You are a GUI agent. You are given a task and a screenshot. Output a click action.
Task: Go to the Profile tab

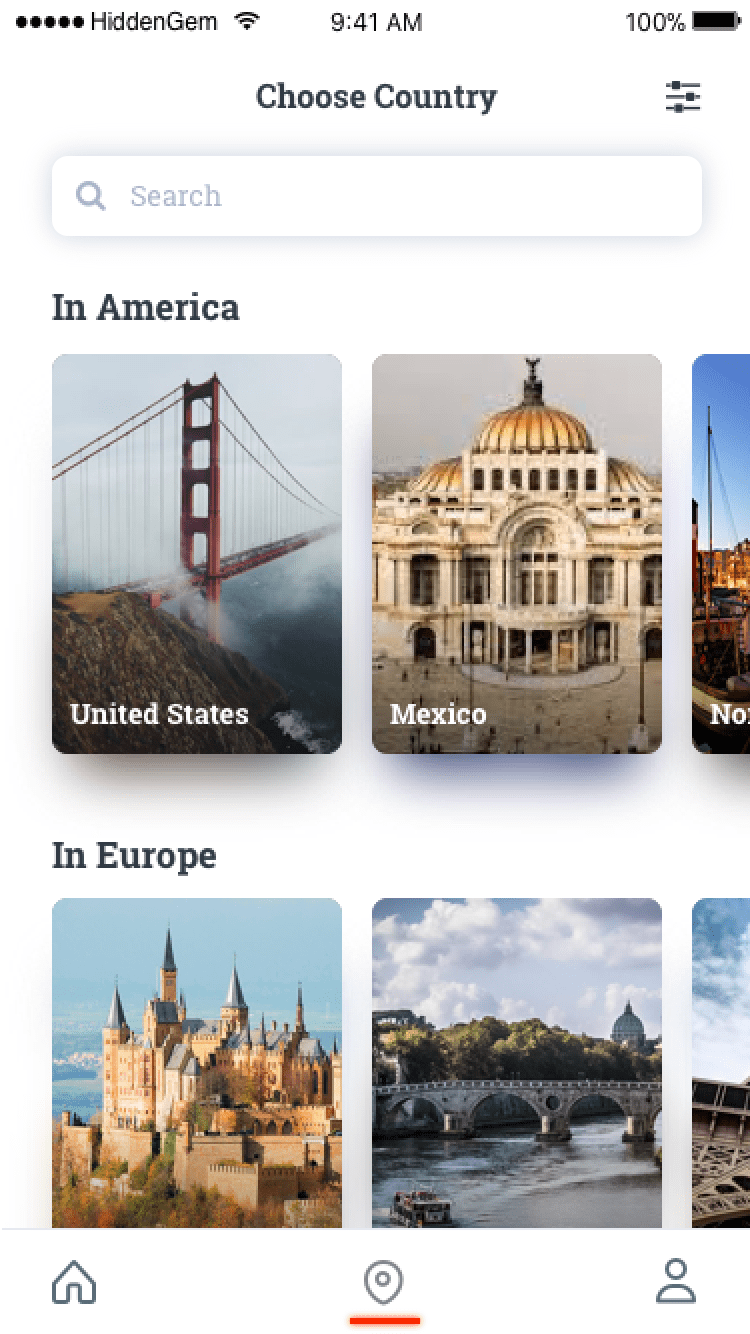tap(676, 1282)
